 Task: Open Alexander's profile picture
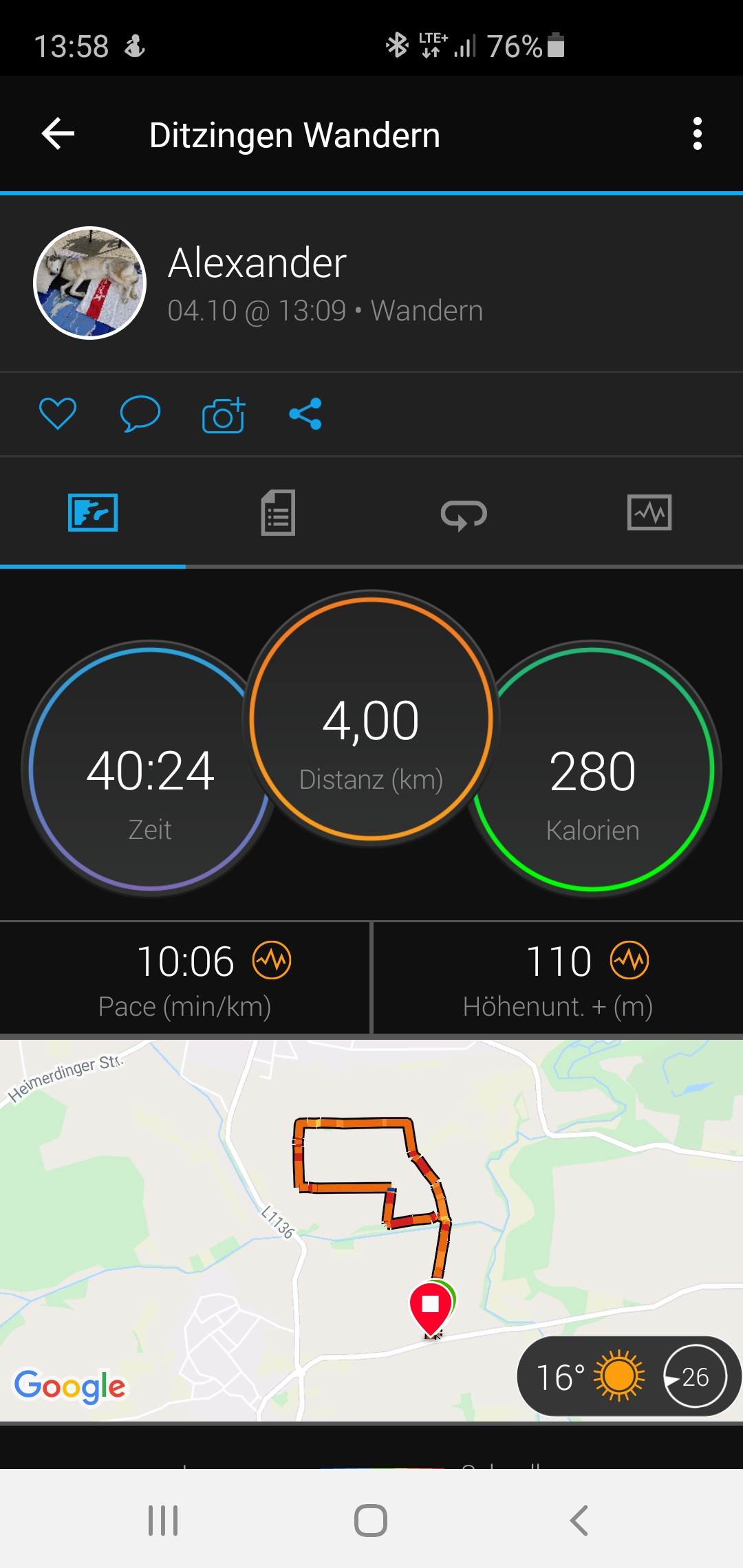(x=90, y=283)
